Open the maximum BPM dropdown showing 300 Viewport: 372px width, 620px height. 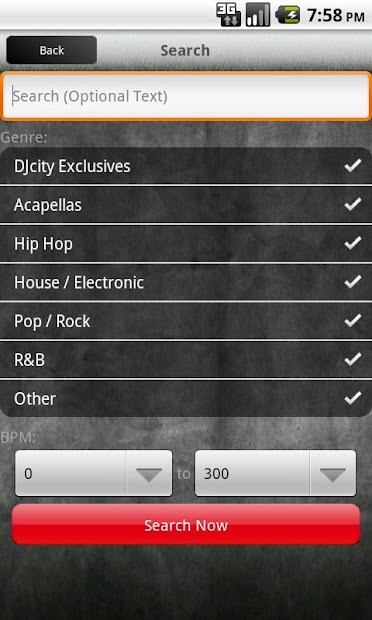(x=276, y=473)
